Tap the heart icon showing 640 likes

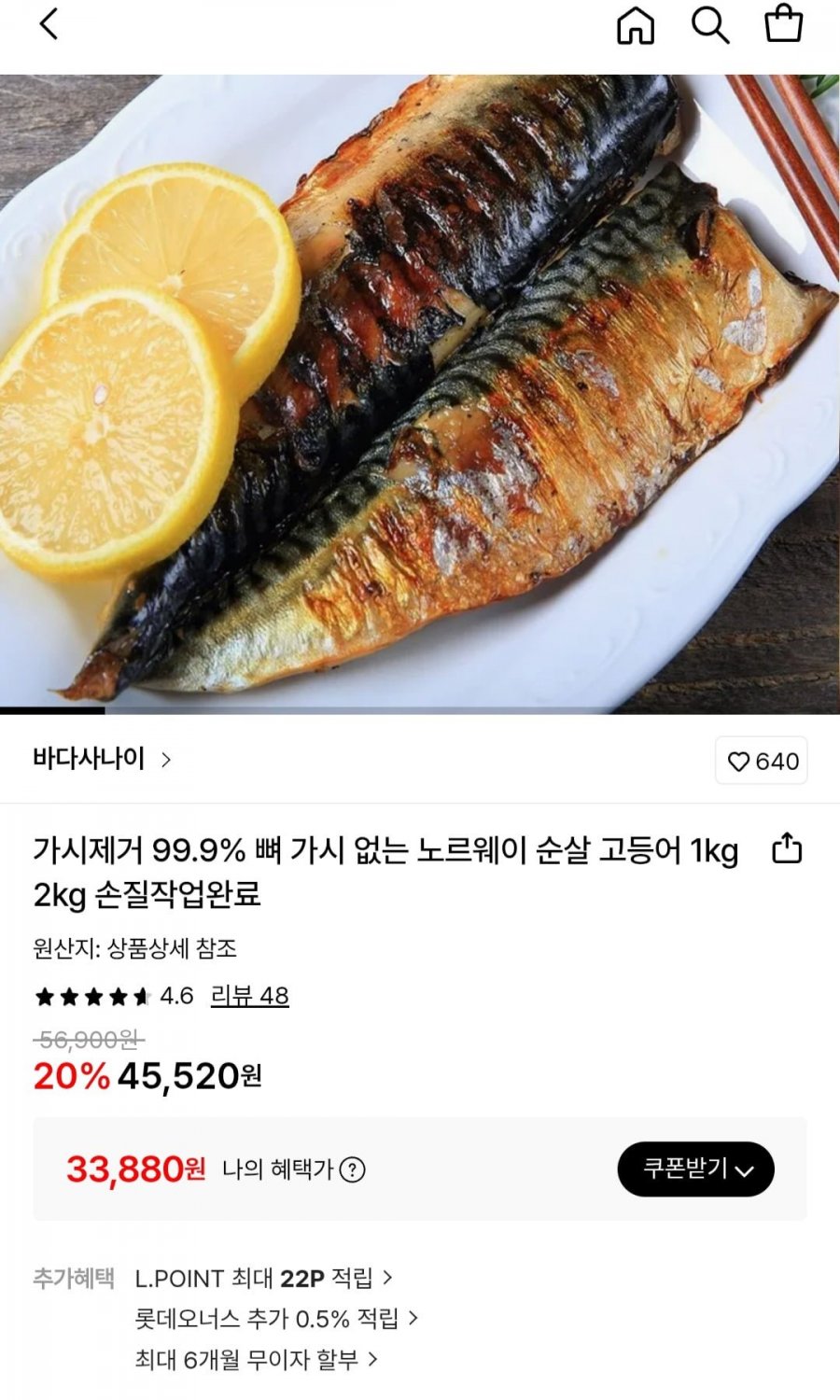761,761
